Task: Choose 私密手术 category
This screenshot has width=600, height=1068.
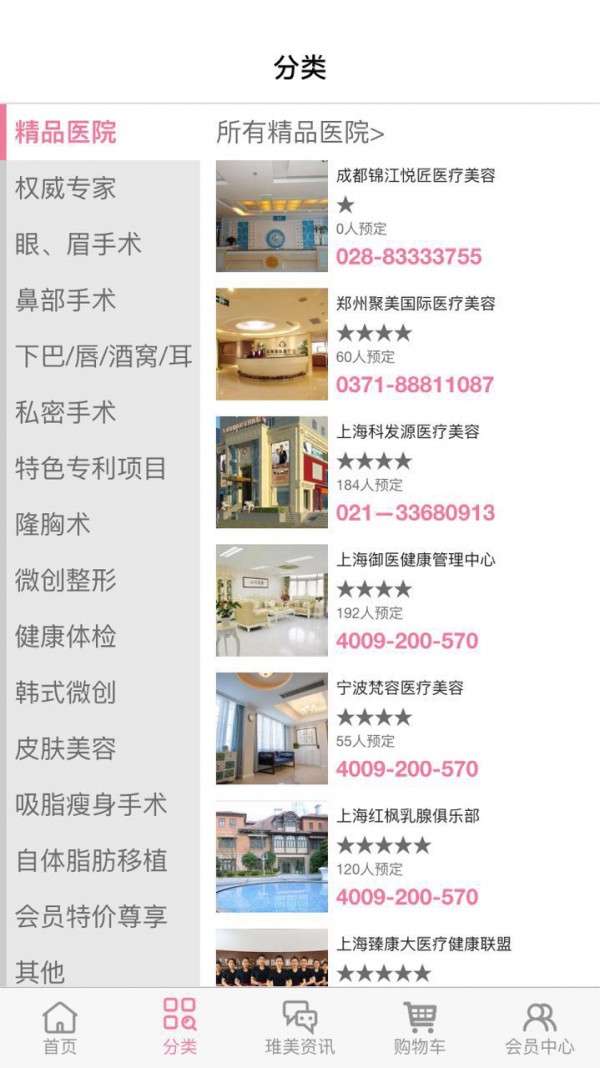Action: pos(66,412)
